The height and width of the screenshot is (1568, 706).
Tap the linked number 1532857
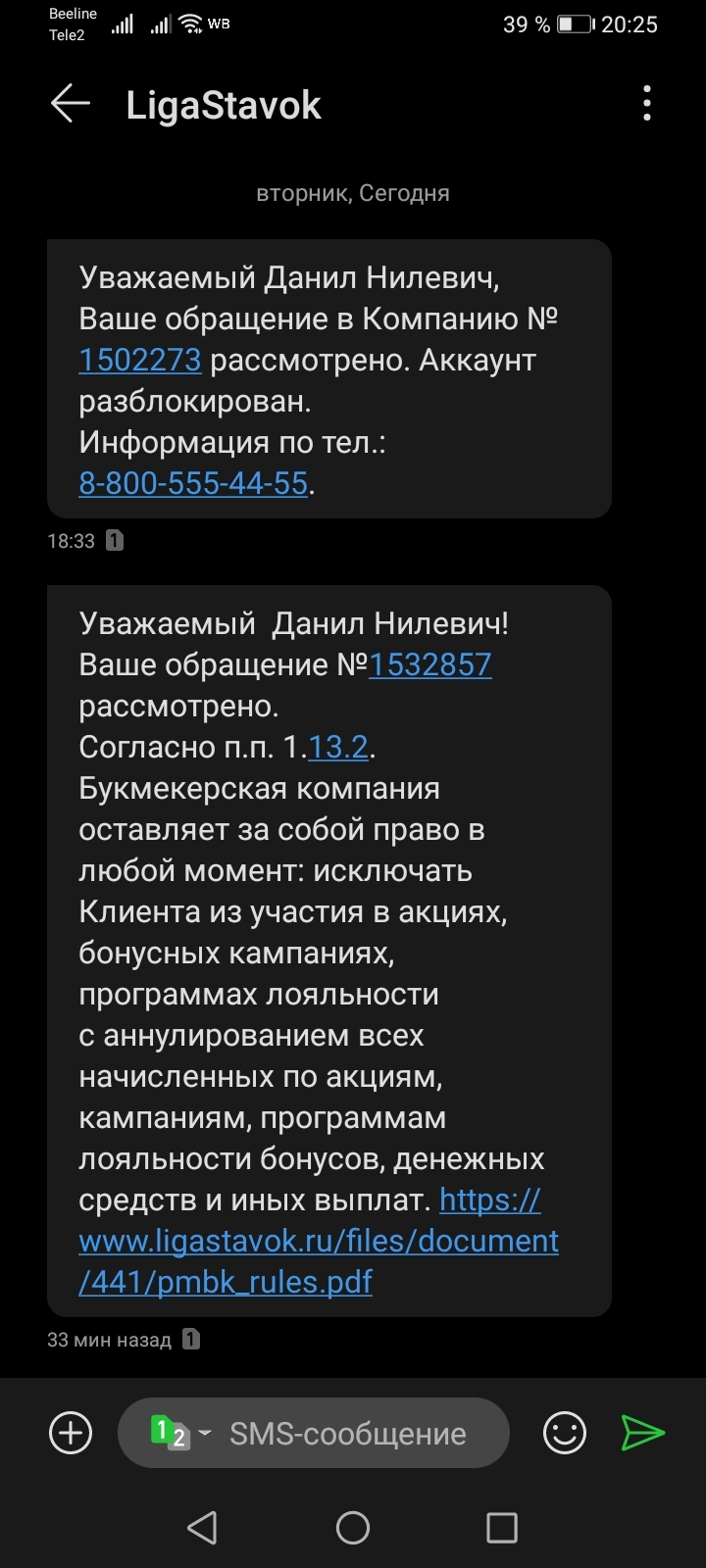tap(430, 664)
